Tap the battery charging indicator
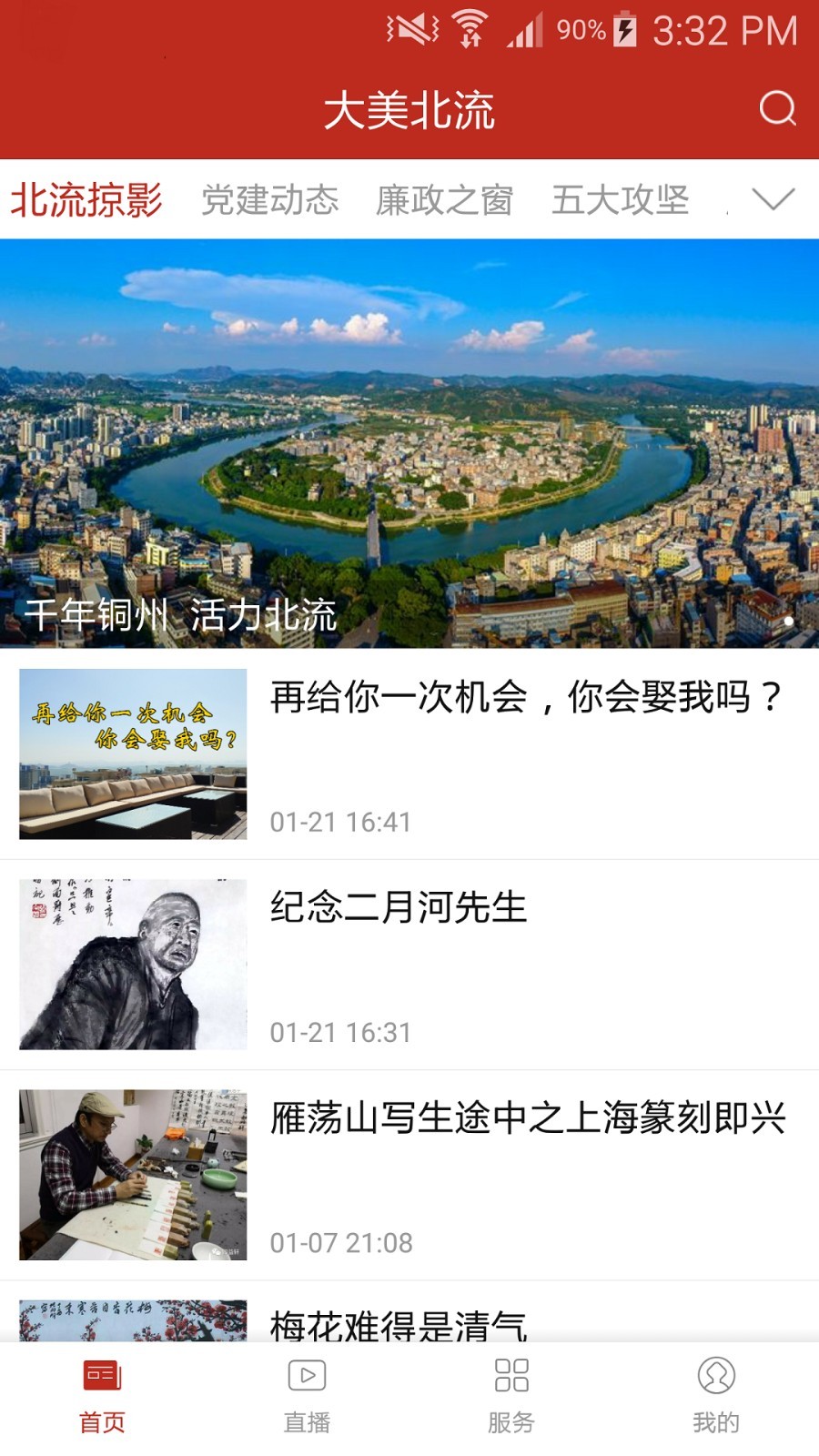Image resolution: width=819 pixels, height=1456 pixels. [x=624, y=28]
